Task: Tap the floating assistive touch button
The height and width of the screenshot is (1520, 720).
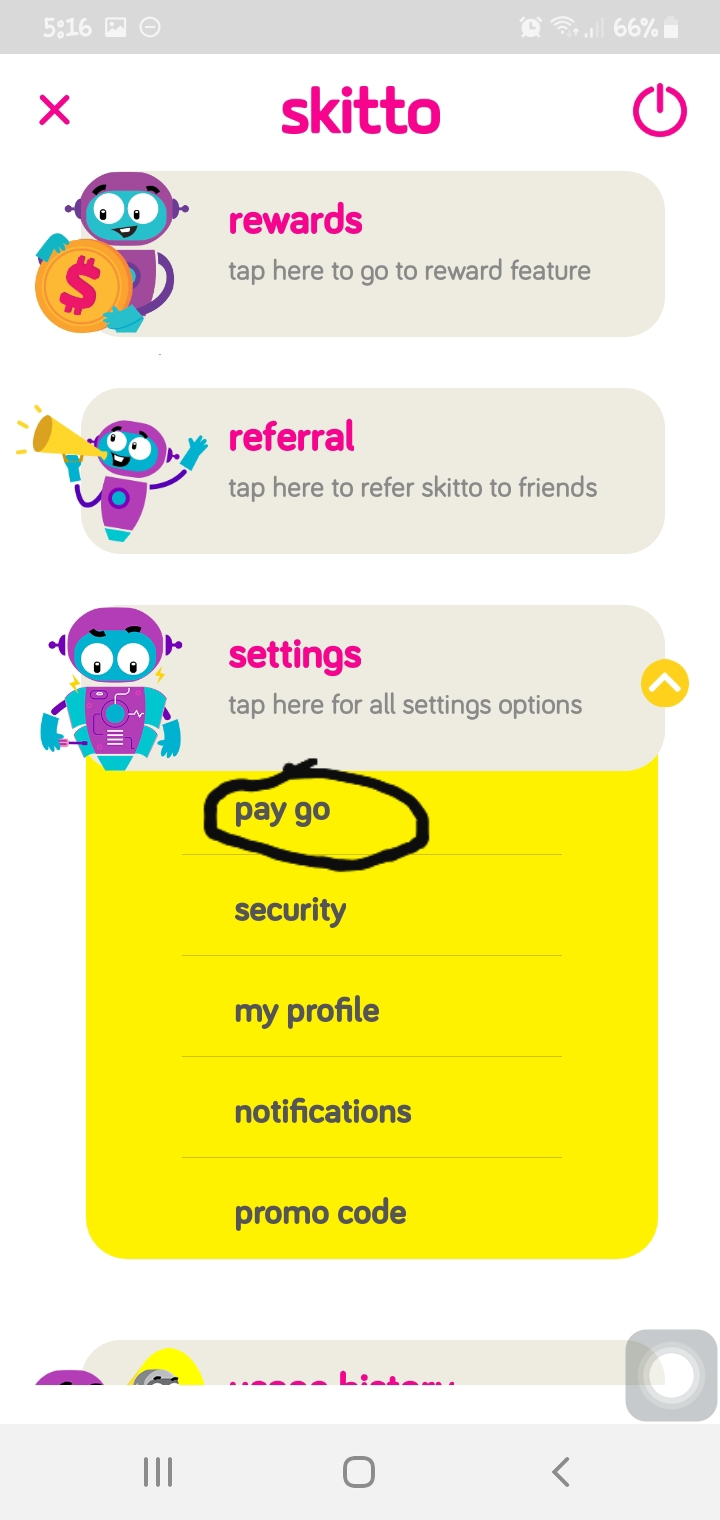Action: tap(671, 1375)
